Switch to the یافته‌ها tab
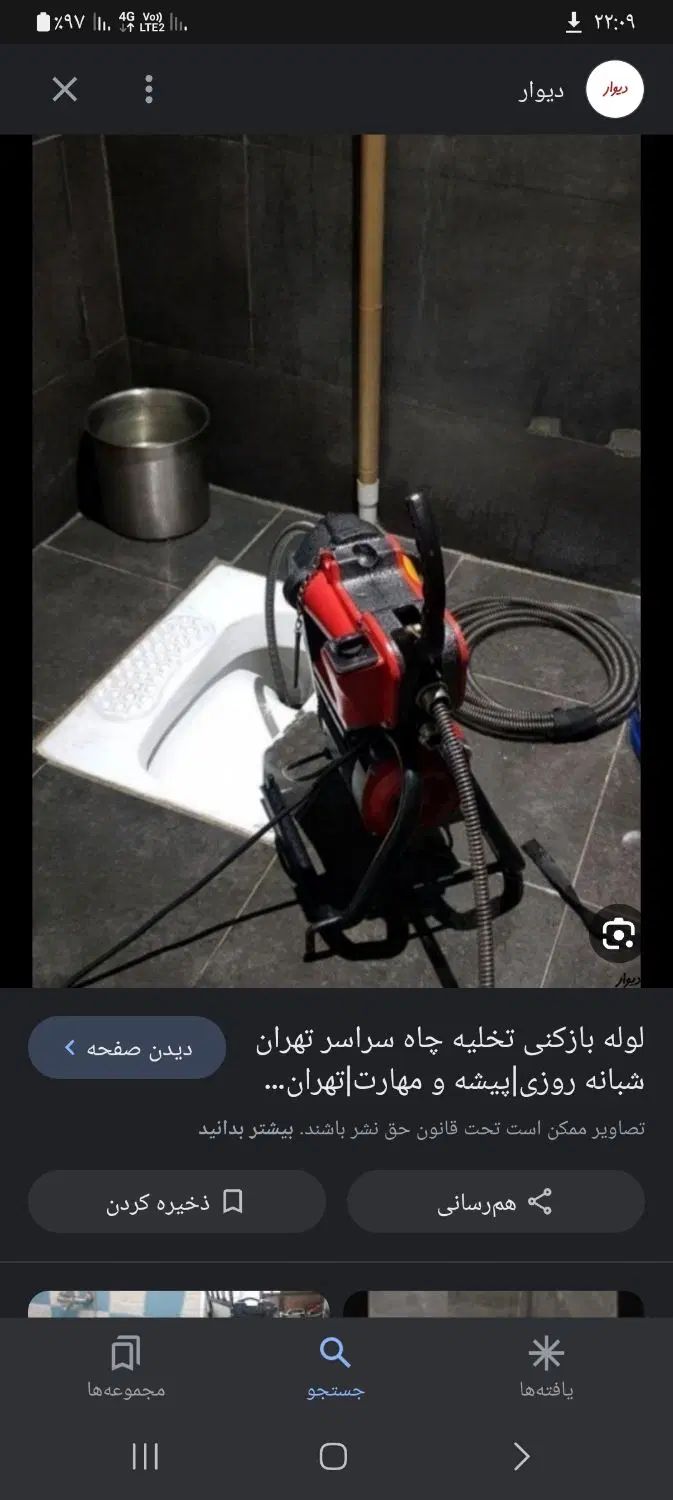 546,1367
